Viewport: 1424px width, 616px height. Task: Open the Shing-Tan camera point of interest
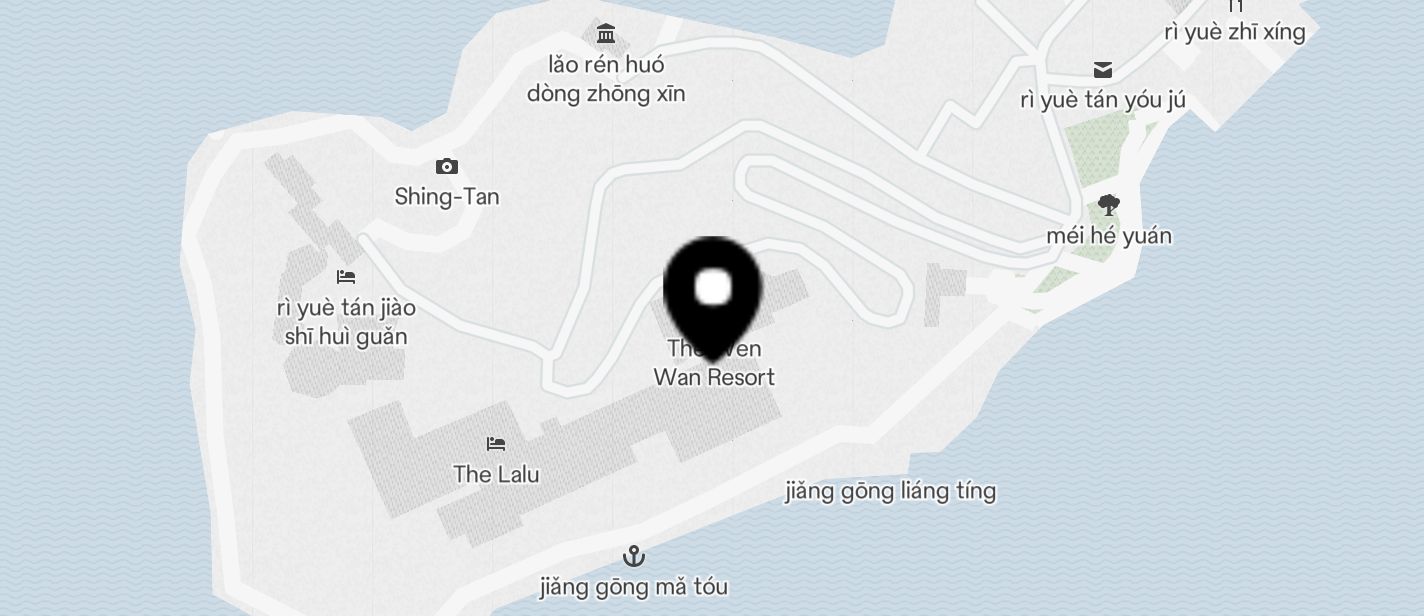(447, 167)
